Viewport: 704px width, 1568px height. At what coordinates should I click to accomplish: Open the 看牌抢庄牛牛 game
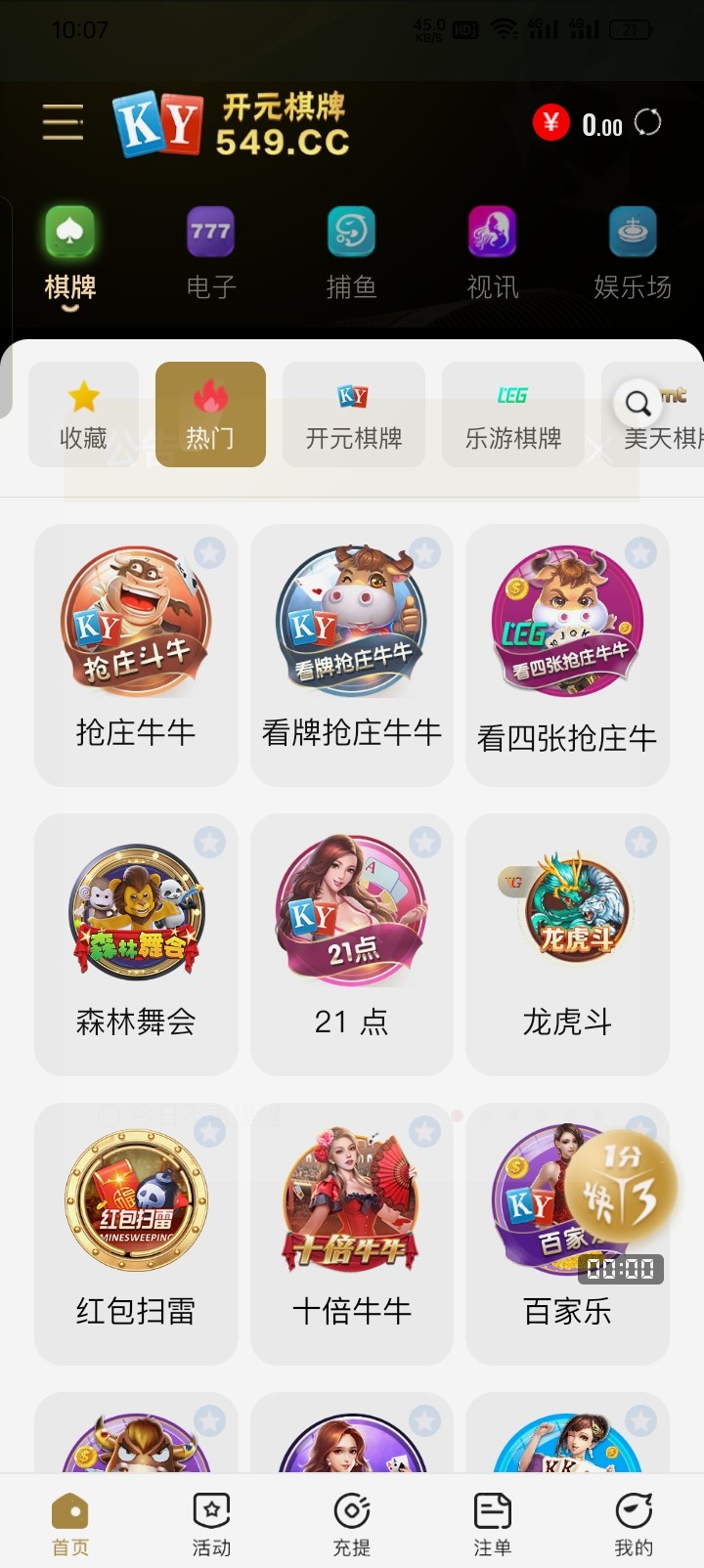[351, 655]
